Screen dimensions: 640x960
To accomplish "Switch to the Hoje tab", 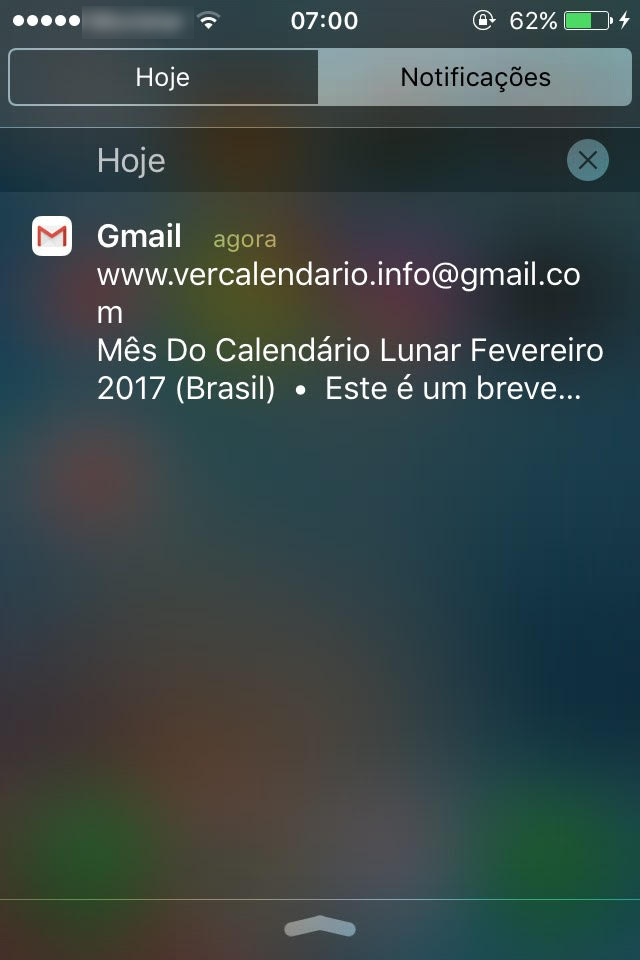I will [163, 77].
